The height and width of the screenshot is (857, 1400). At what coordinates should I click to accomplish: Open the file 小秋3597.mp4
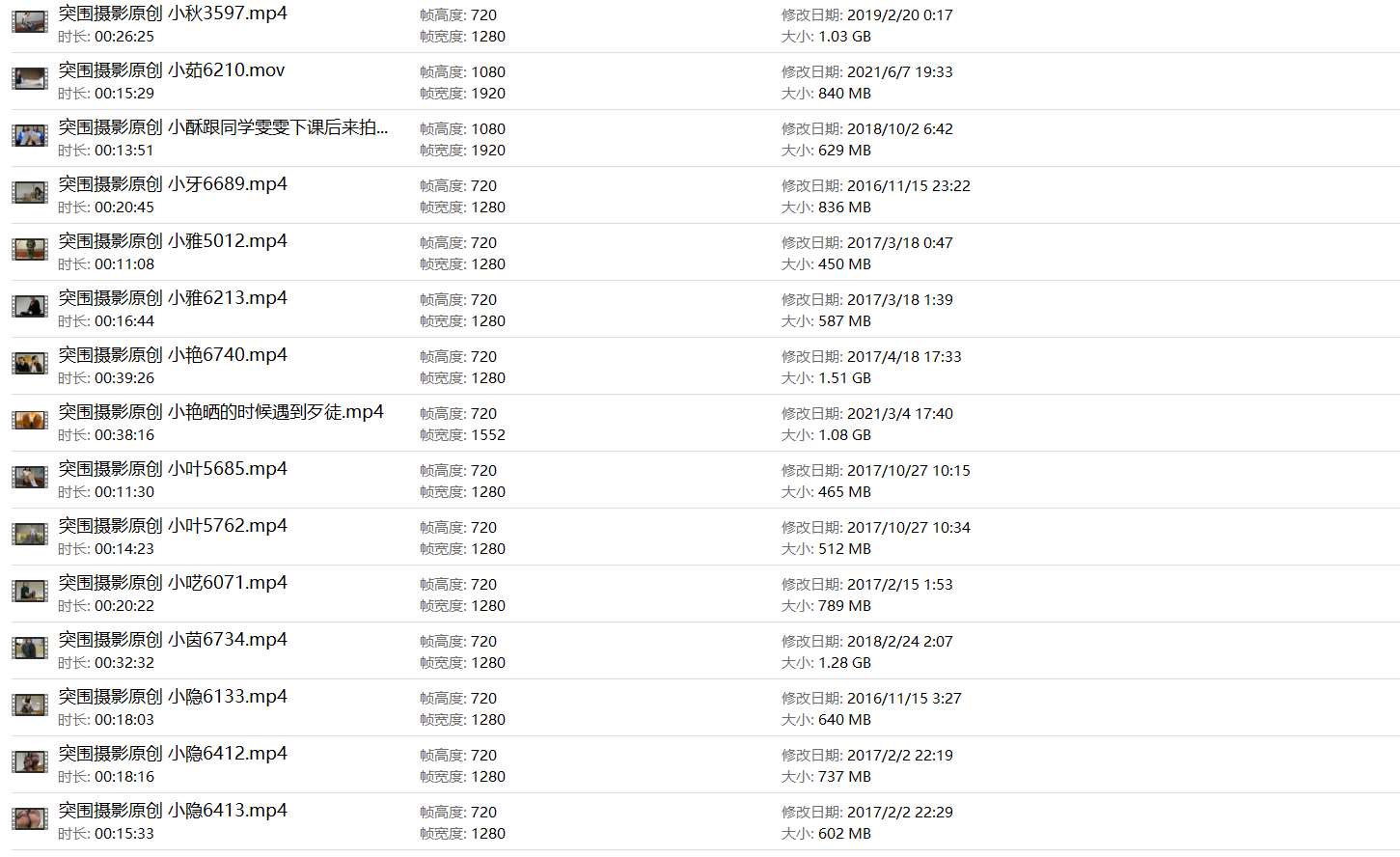point(173,14)
